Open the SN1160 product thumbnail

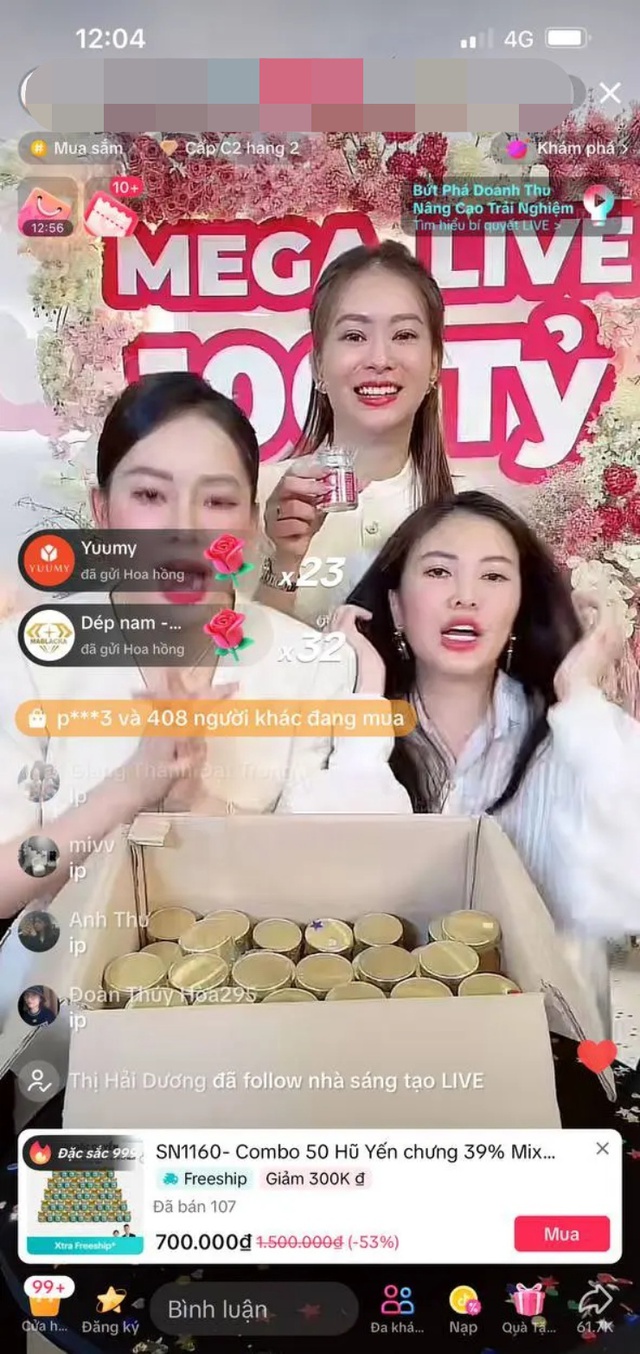click(x=84, y=1196)
